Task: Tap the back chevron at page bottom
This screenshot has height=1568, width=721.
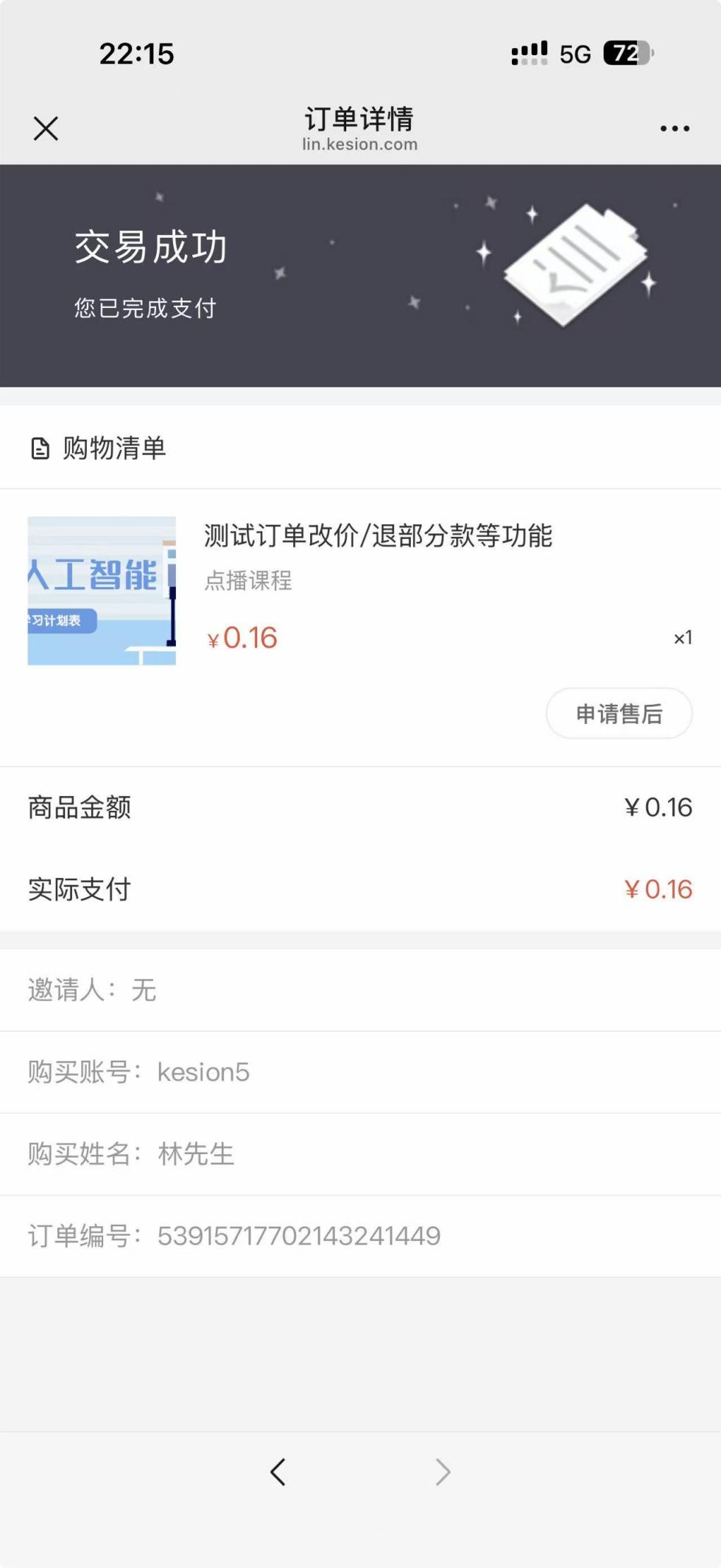Action: pos(278,1472)
